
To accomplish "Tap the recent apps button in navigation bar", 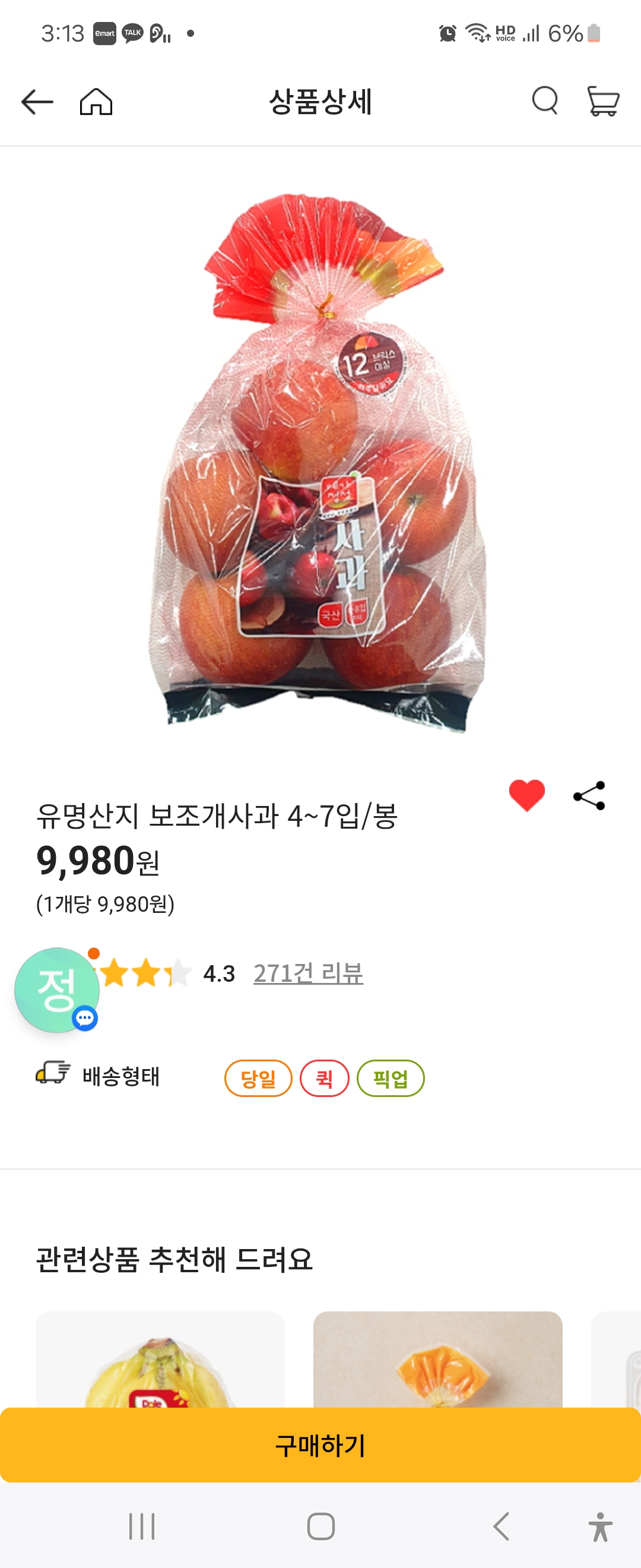I will (141, 1526).
